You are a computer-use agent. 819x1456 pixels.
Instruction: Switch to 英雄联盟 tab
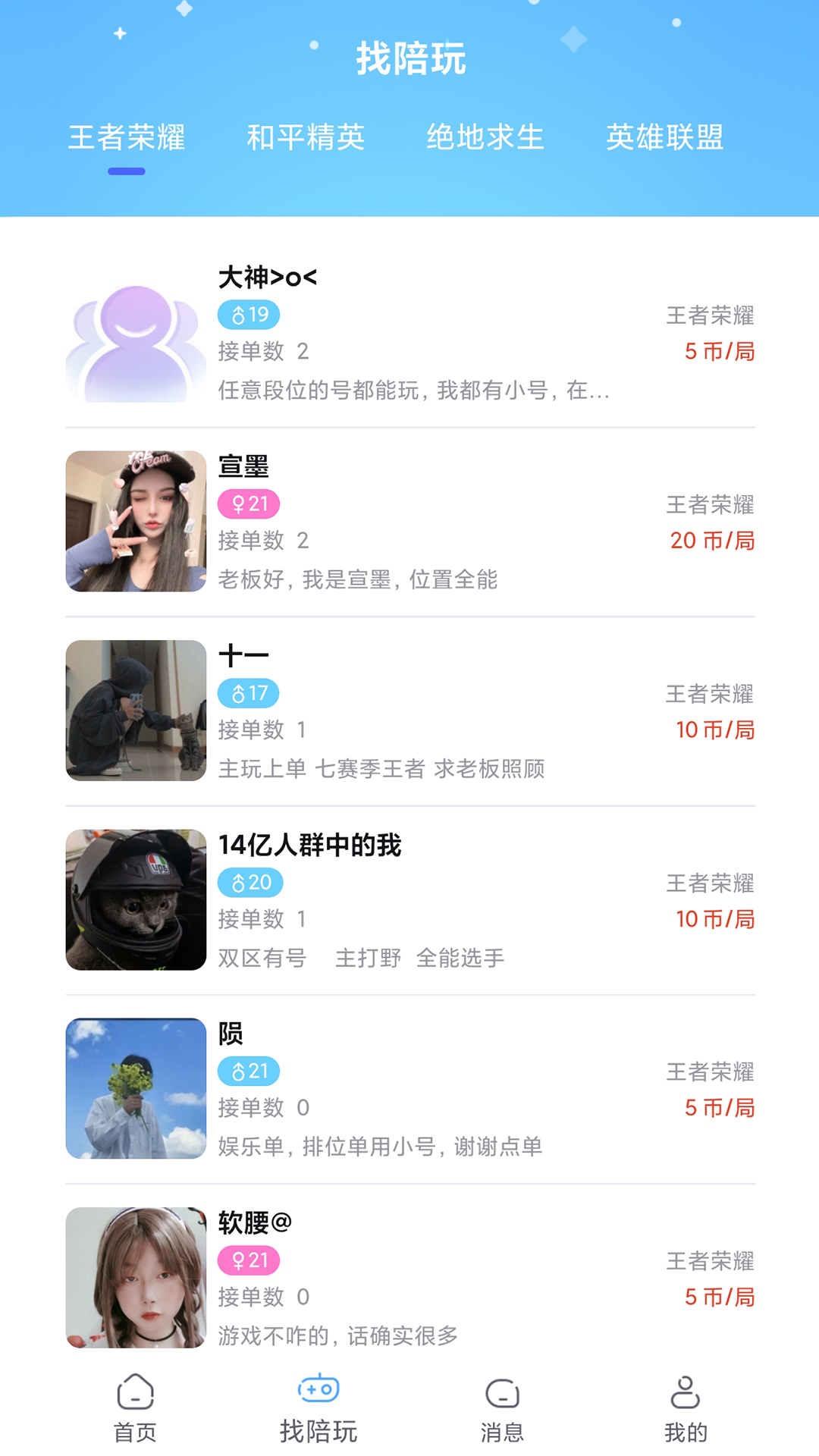(x=664, y=138)
